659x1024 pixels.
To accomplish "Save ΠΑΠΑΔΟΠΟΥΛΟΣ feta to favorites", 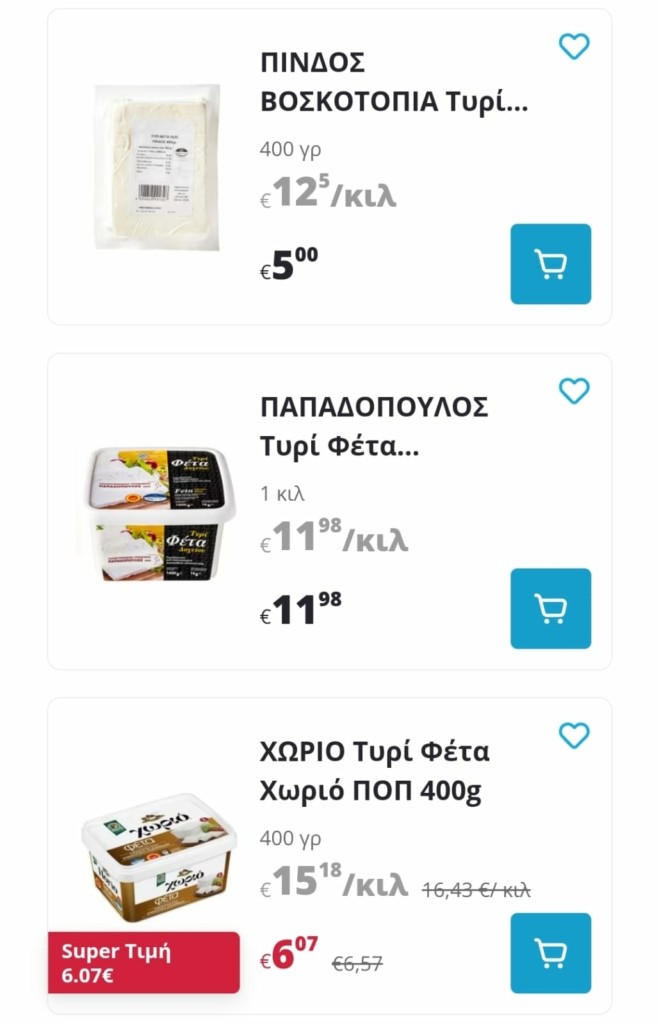I will (574, 390).
